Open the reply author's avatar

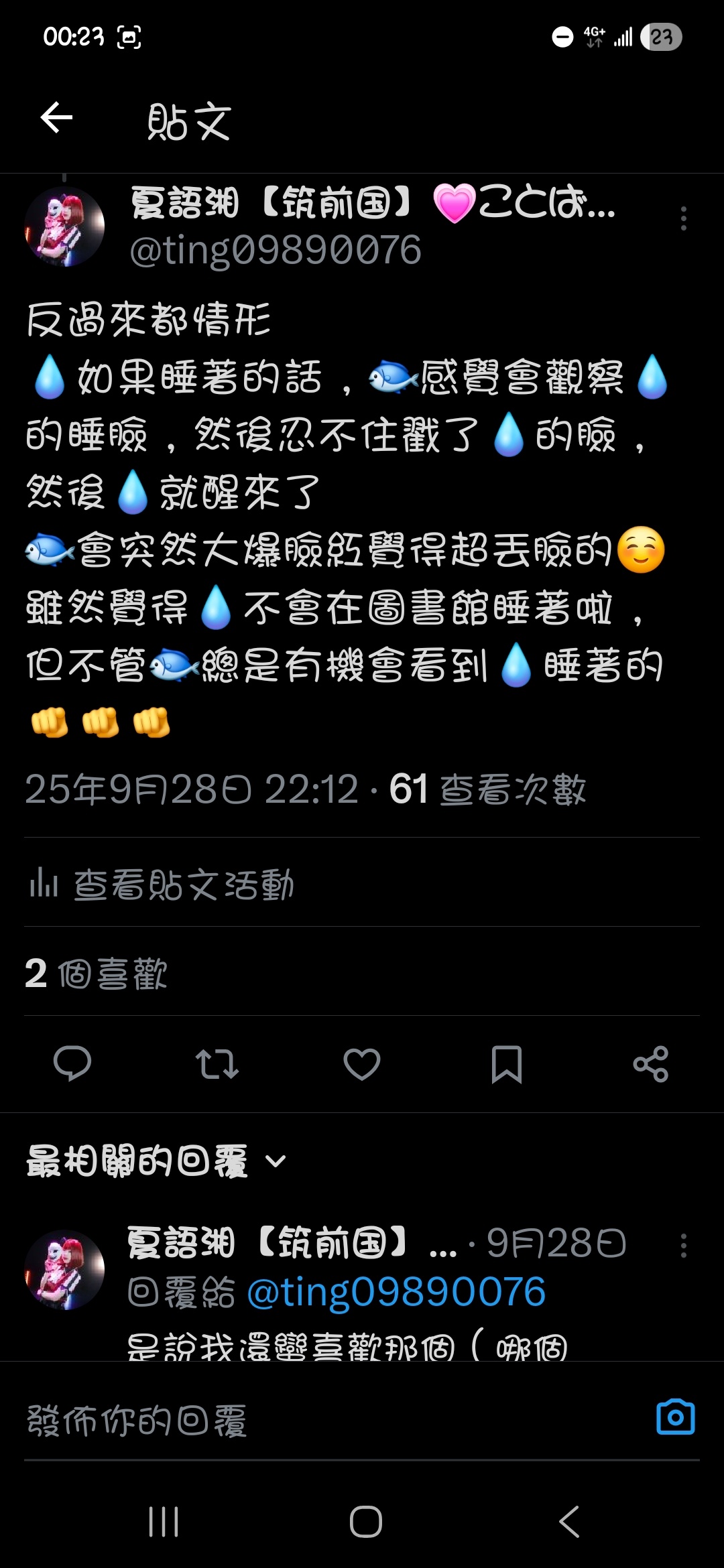(64, 1269)
